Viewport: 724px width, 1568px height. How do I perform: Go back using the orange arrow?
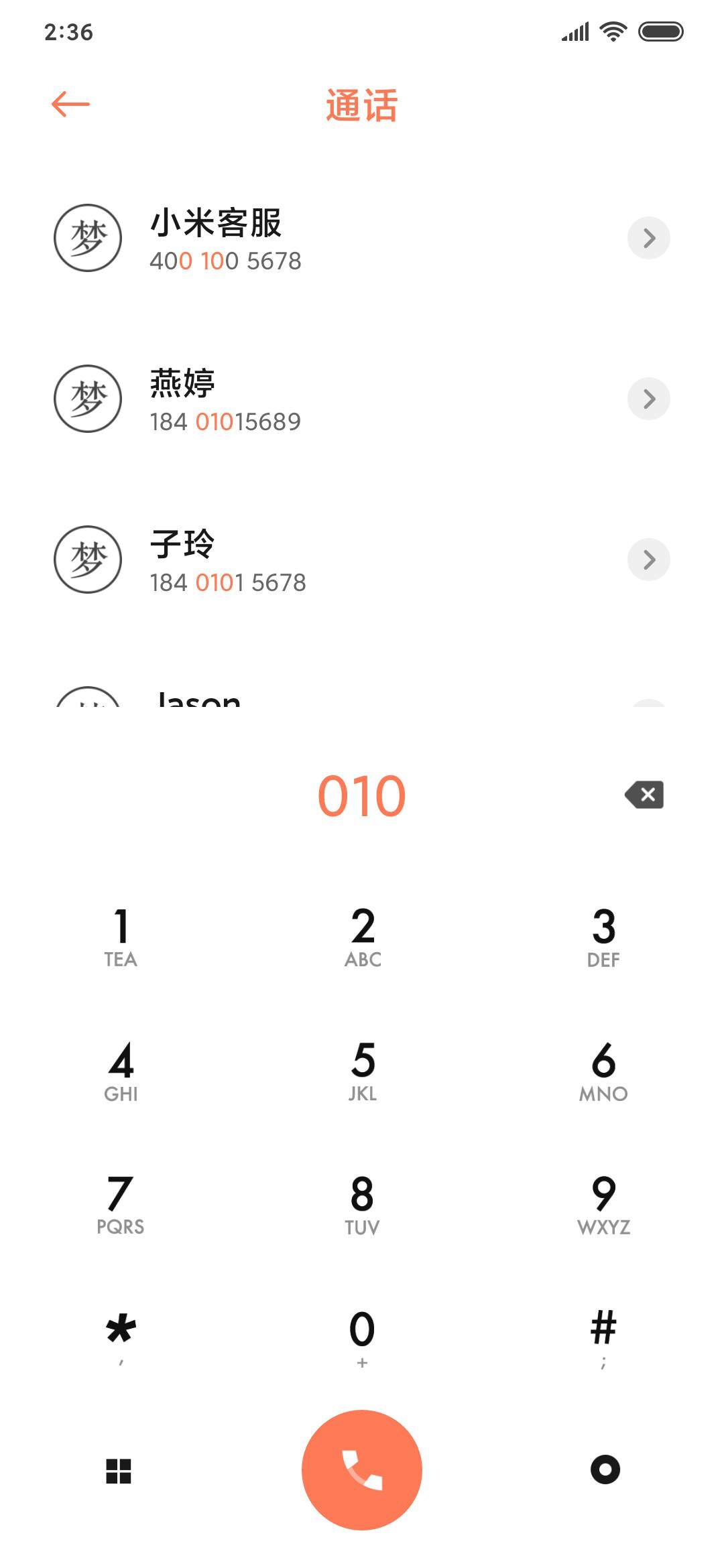pyautogui.click(x=70, y=104)
